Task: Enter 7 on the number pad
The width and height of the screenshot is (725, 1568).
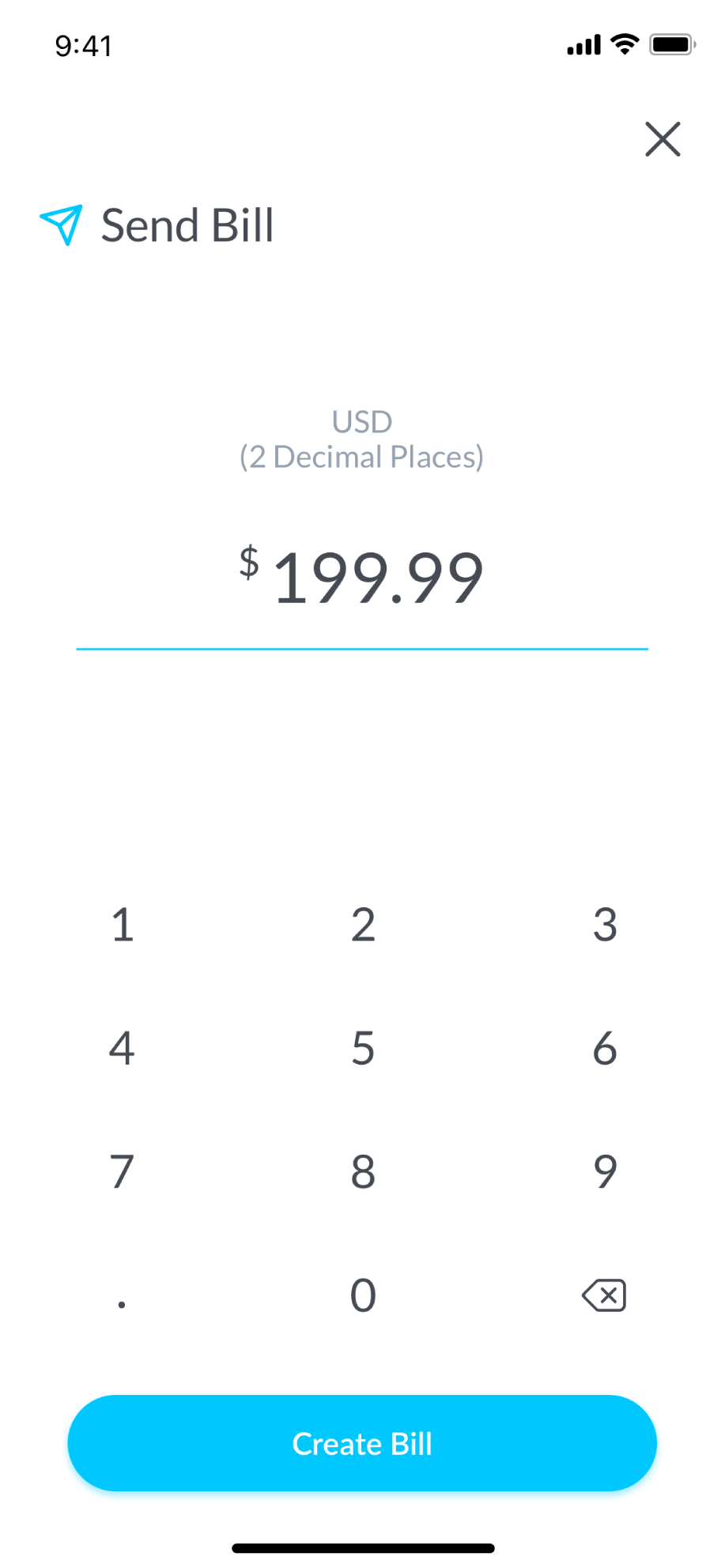Action: (x=122, y=1172)
